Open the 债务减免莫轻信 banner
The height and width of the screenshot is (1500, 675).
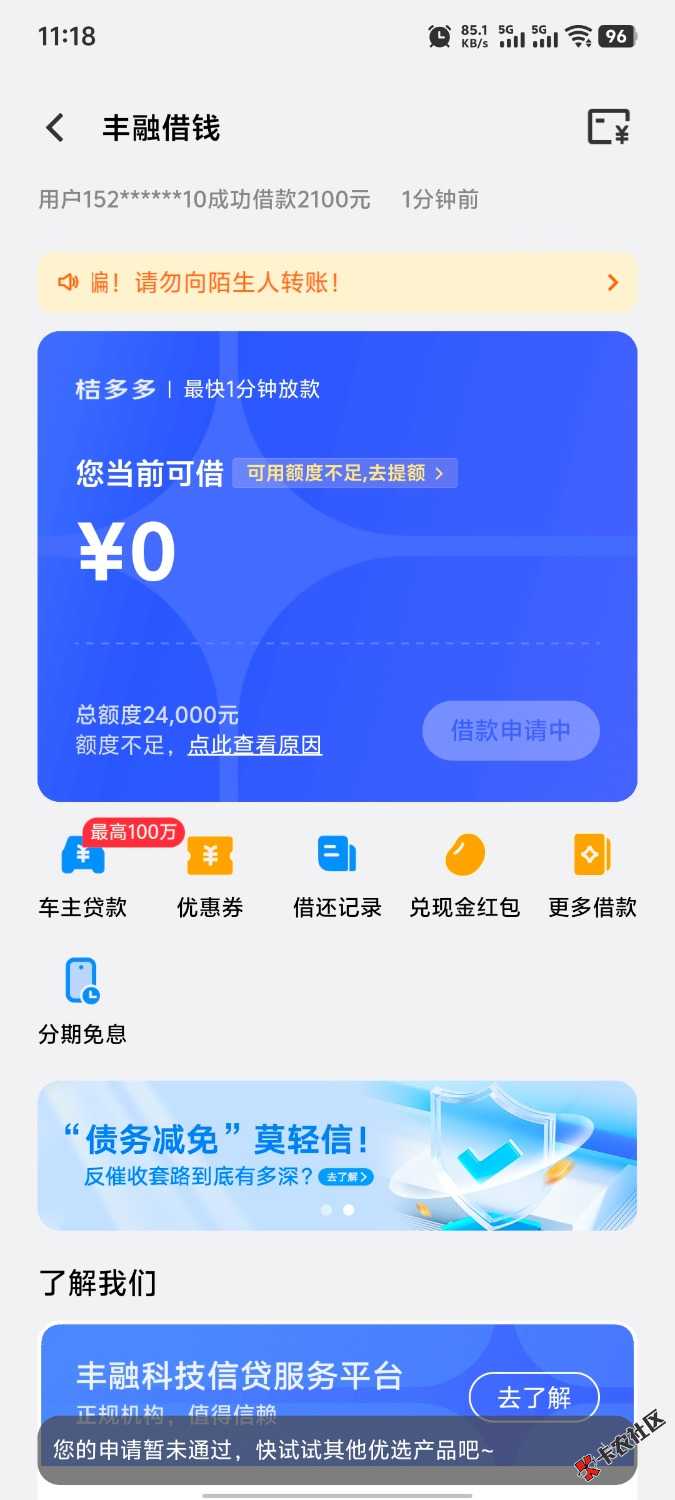337,1155
